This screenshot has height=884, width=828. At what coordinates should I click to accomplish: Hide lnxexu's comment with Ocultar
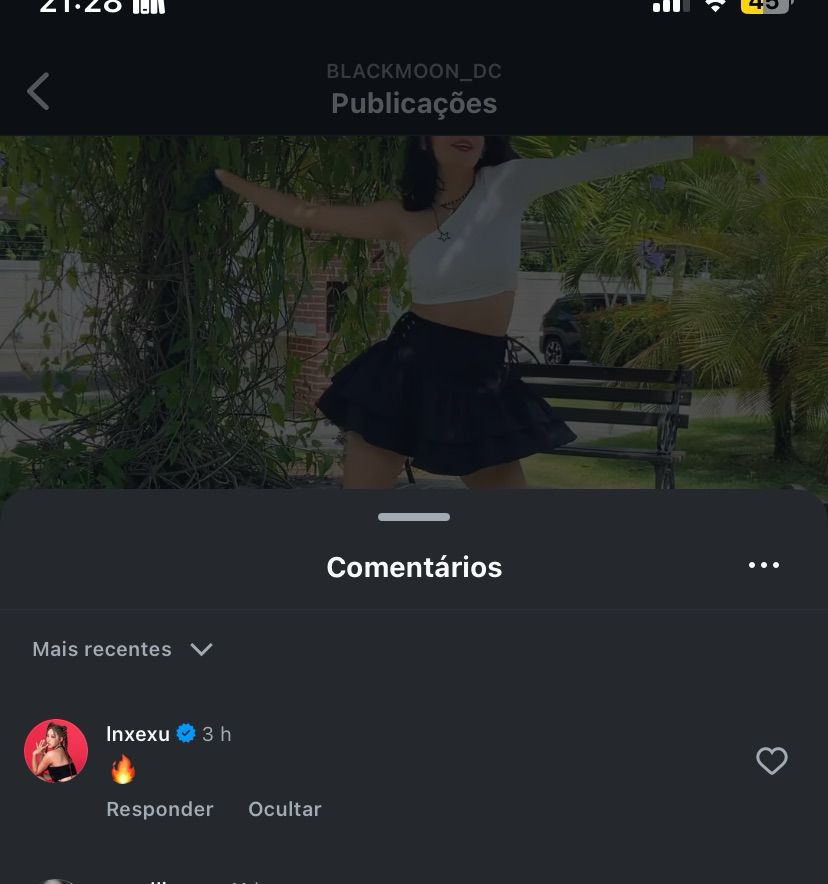coord(285,809)
